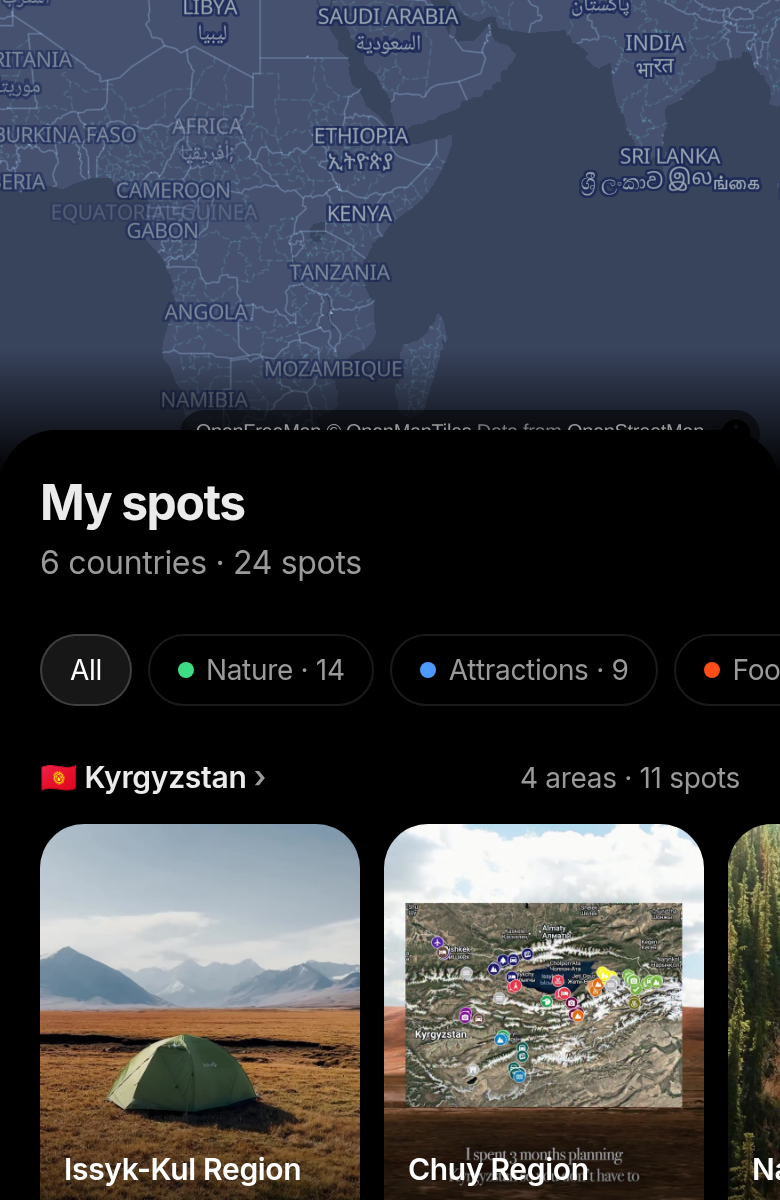Select the All filter chip

tap(86, 670)
